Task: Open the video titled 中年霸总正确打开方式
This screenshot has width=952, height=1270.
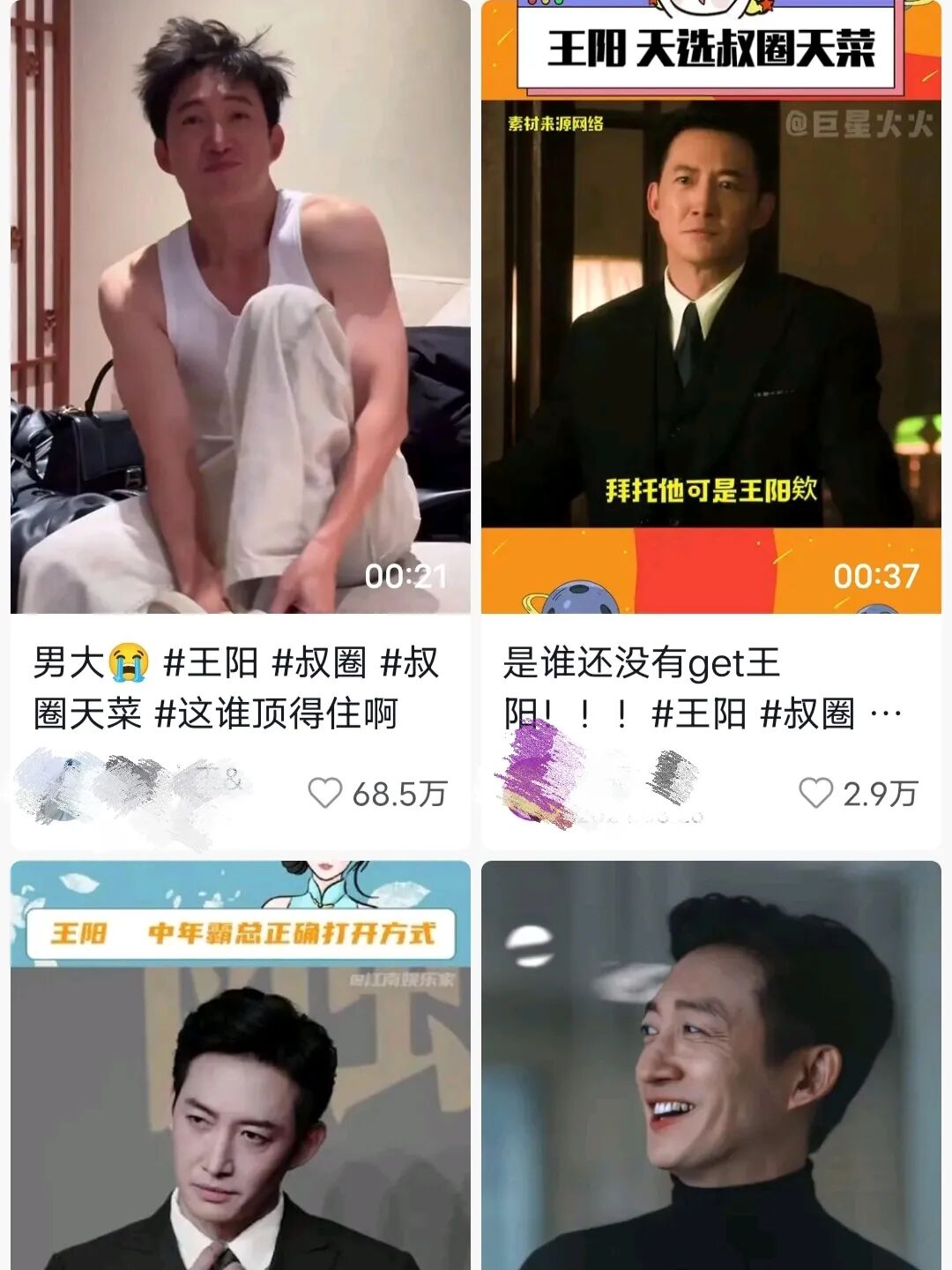Action: [241, 1065]
